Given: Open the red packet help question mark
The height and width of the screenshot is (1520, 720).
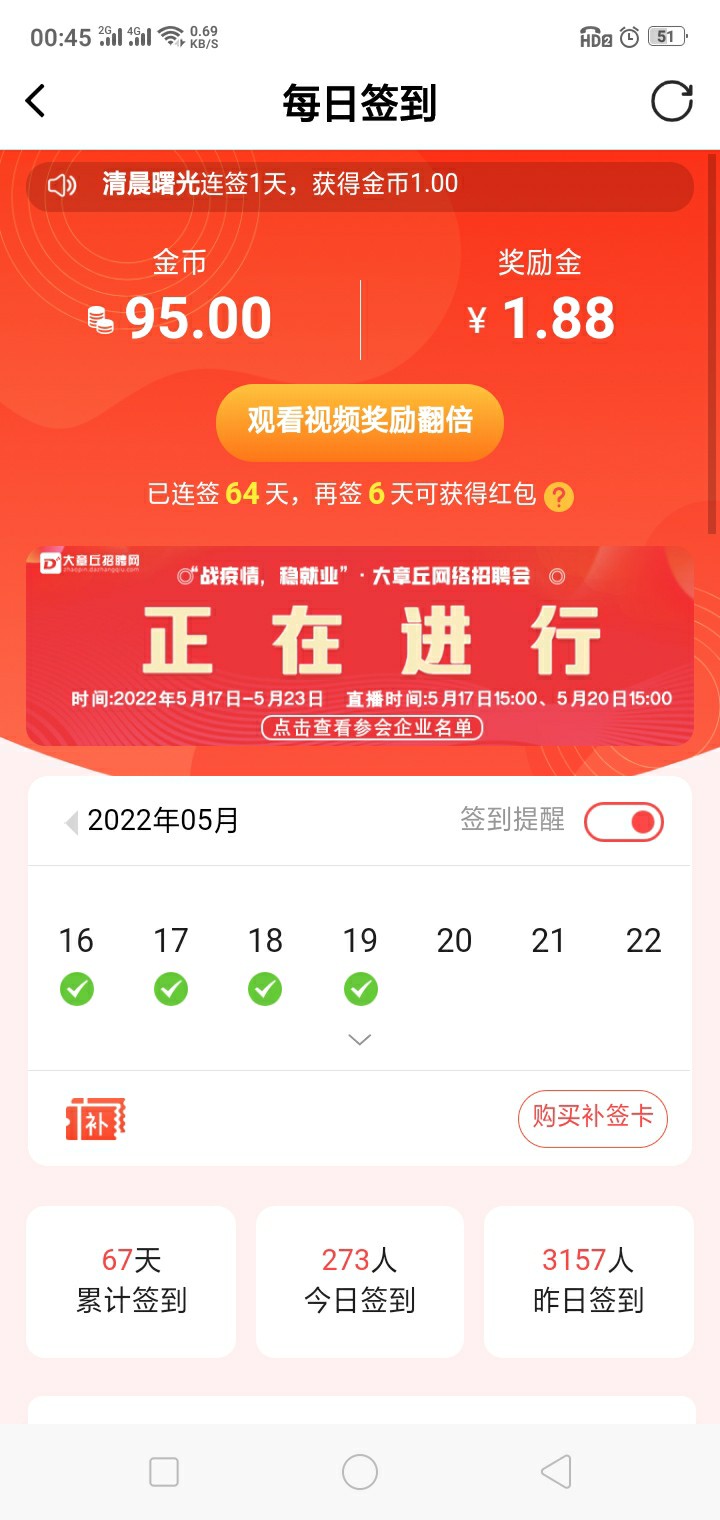Looking at the screenshot, I should [559, 496].
